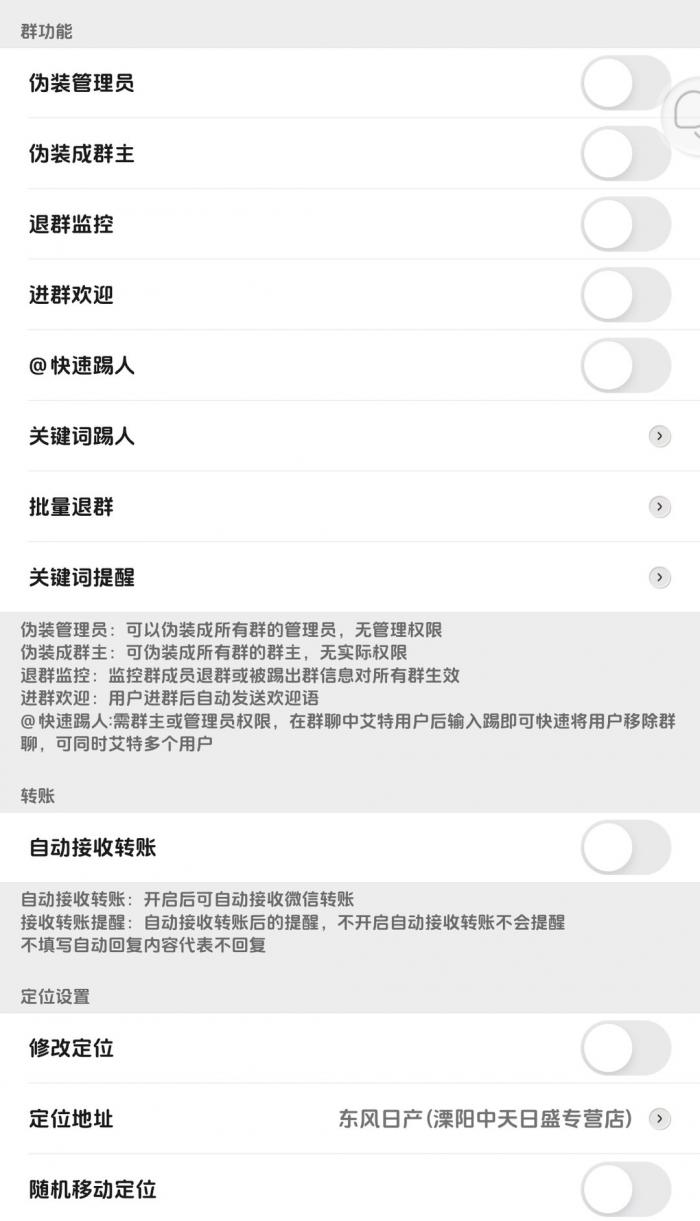Open 定位地址 to change location
700x1221 pixels.
pos(350,1119)
